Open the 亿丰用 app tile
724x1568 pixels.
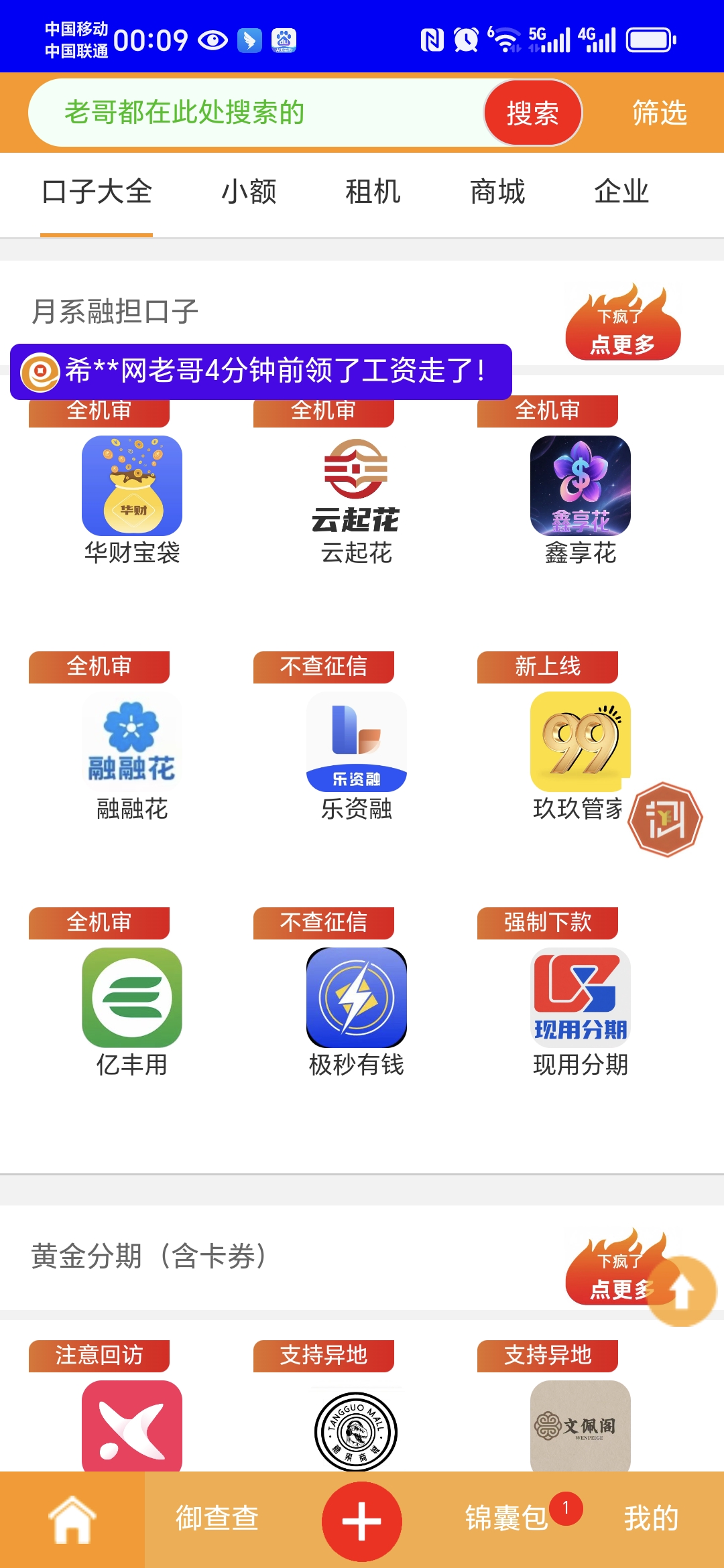pos(132,998)
